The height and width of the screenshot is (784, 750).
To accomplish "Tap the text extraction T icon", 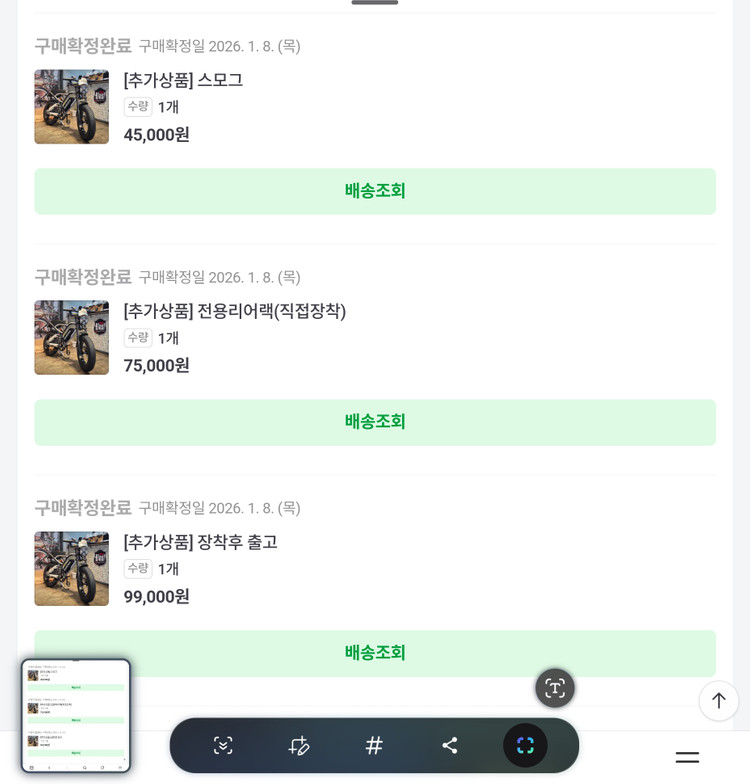I will coord(555,688).
